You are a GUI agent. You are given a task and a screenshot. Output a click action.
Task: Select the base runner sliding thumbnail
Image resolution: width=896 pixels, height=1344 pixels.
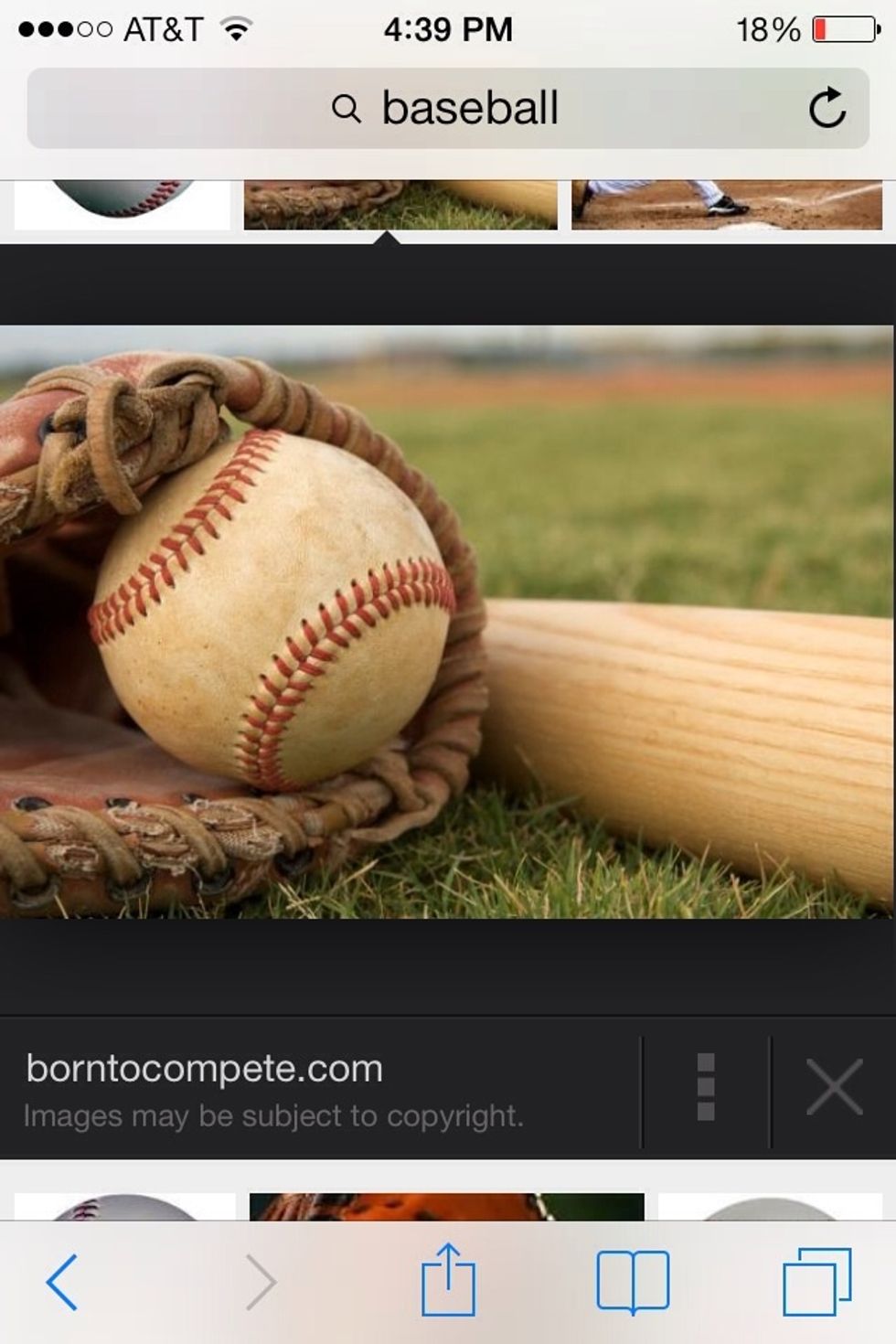pos(727,205)
